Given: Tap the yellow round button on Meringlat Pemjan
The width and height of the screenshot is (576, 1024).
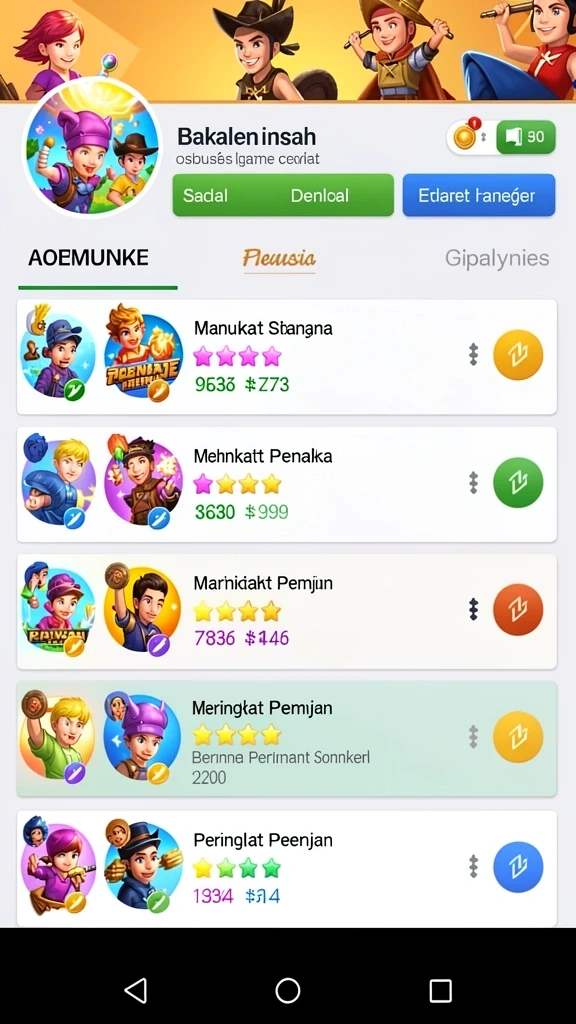Looking at the screenshot, I should point(518,737).
